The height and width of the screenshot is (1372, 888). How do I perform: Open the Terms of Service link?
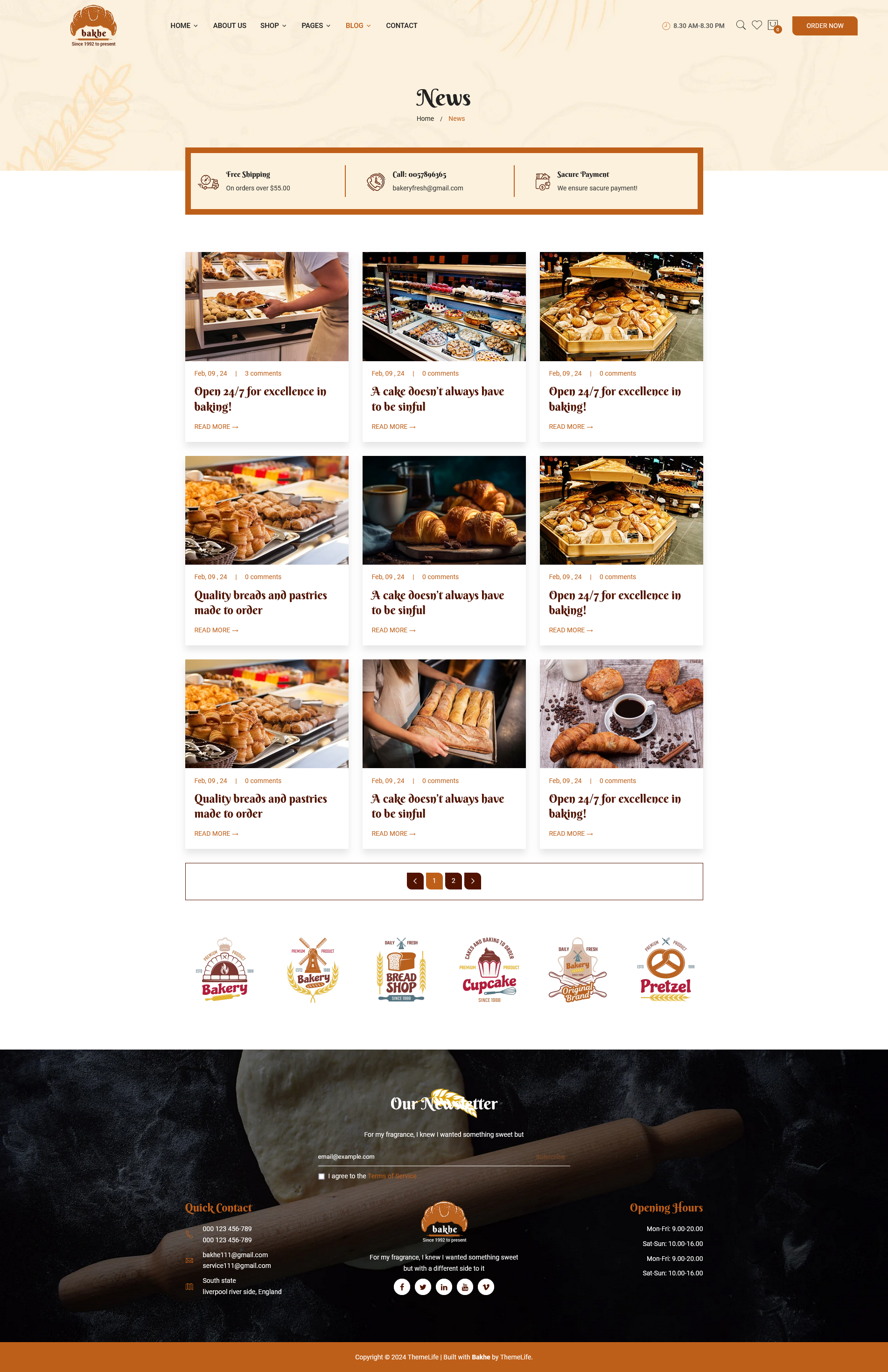coord(392,1176)
